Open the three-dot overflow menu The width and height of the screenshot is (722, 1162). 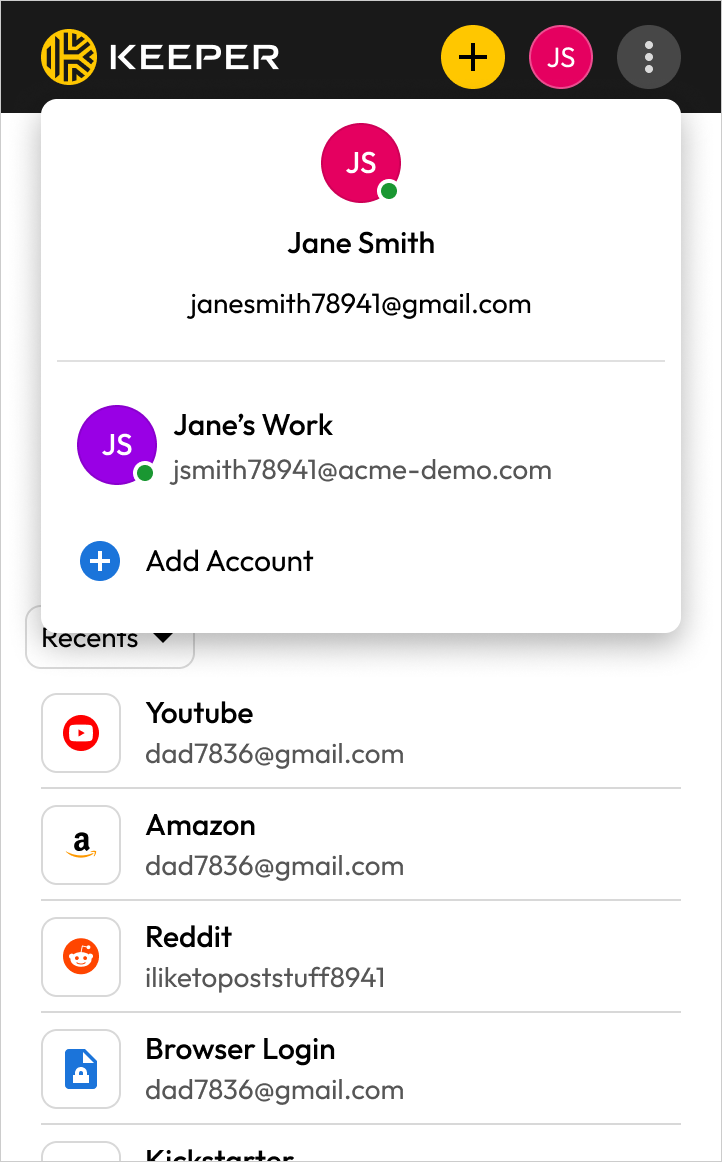(648, 57)
